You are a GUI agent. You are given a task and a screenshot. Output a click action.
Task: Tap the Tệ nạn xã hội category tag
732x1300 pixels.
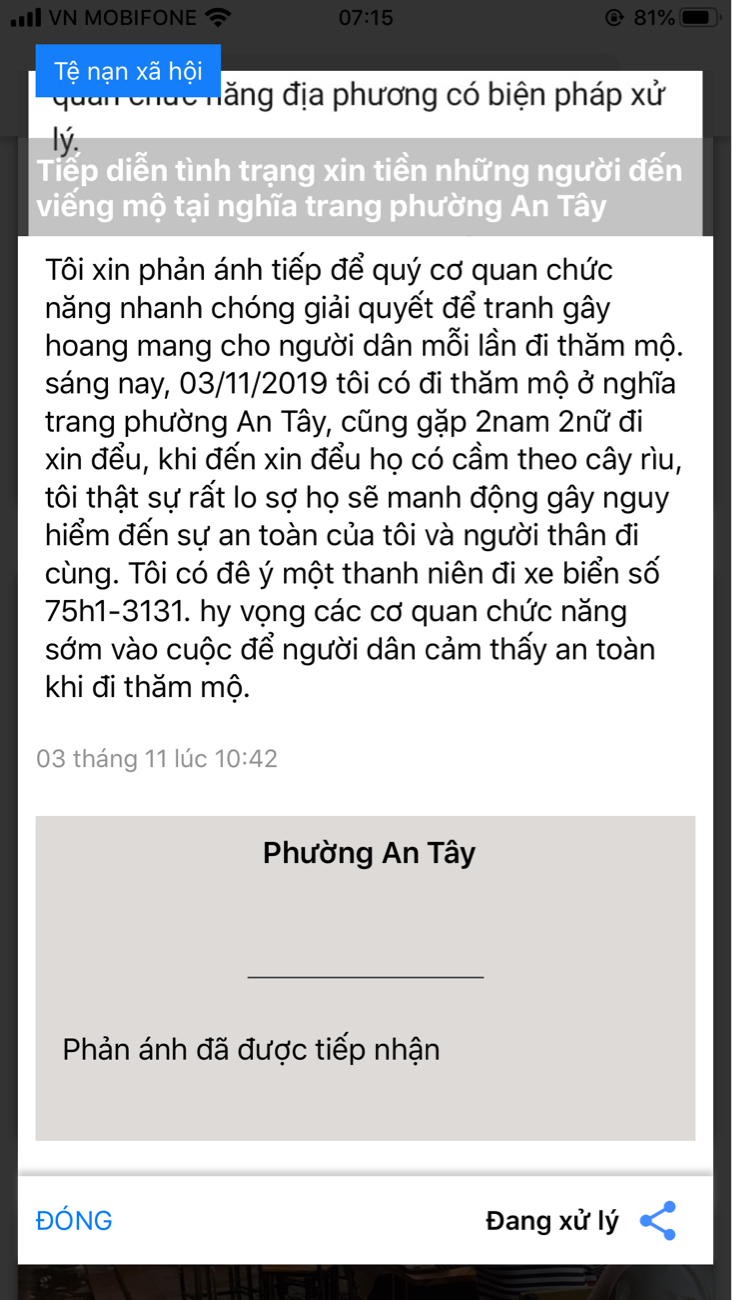tap(128, 71)
